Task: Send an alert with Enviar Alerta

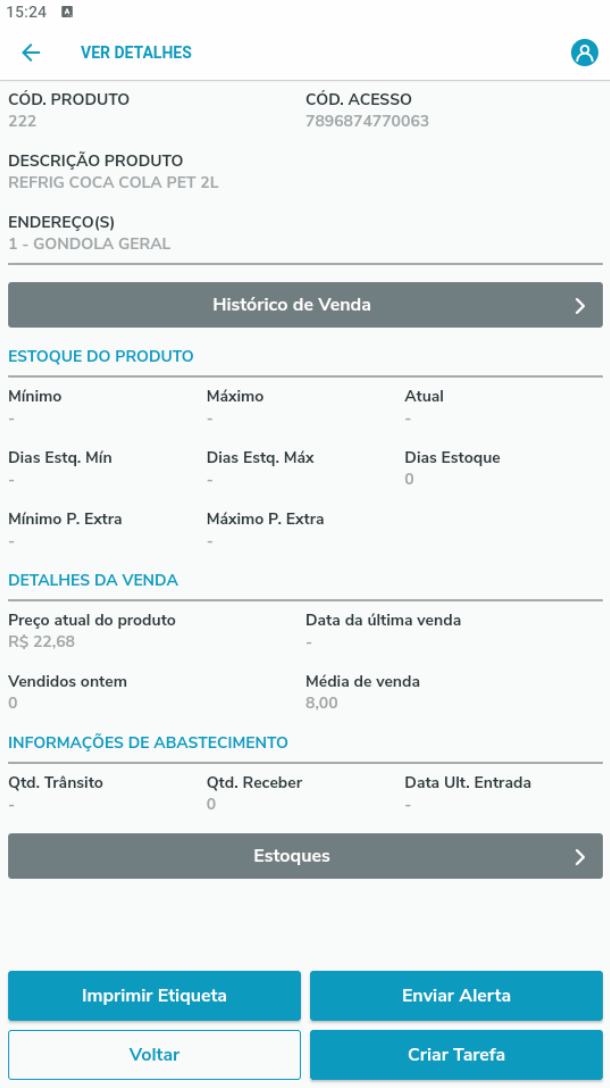Action: (x=456, y=995)
